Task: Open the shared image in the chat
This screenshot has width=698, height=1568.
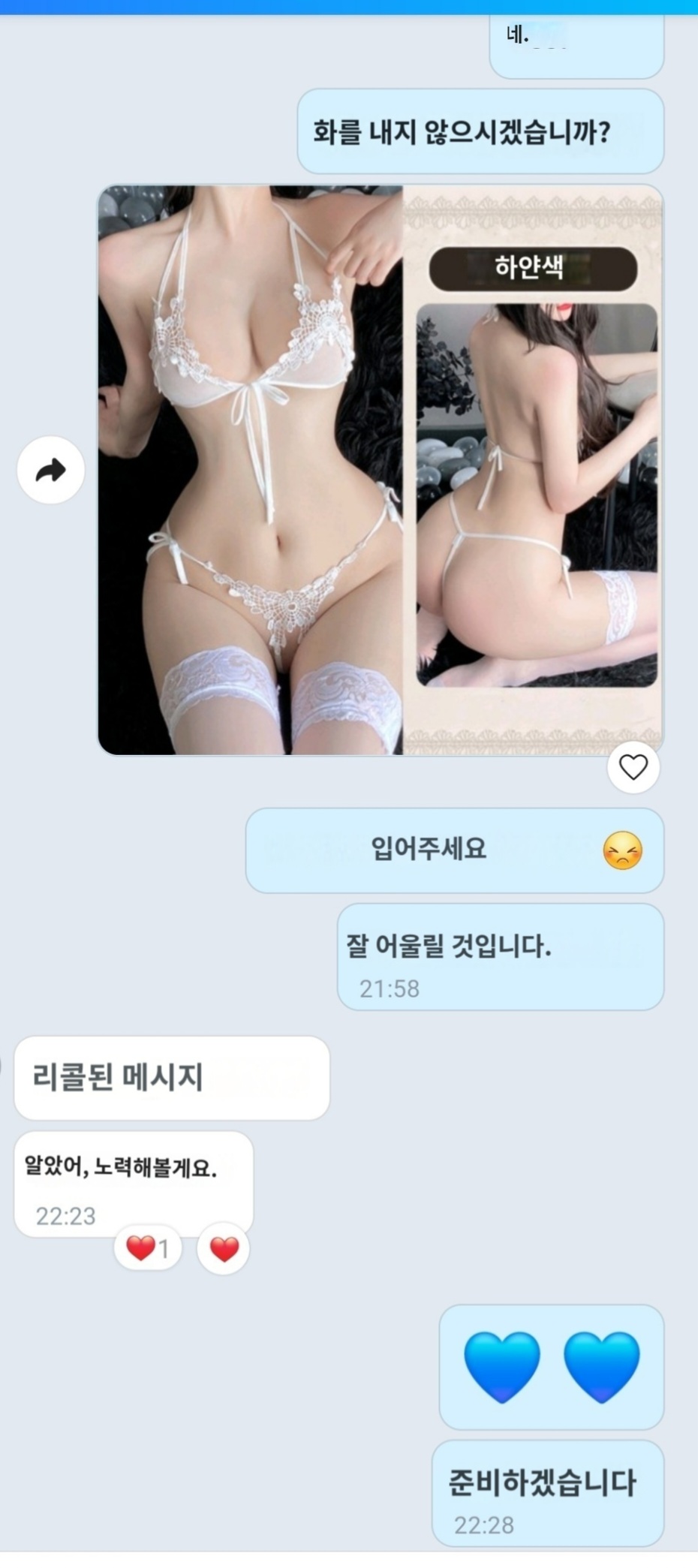Action: [x=381, y=470]
